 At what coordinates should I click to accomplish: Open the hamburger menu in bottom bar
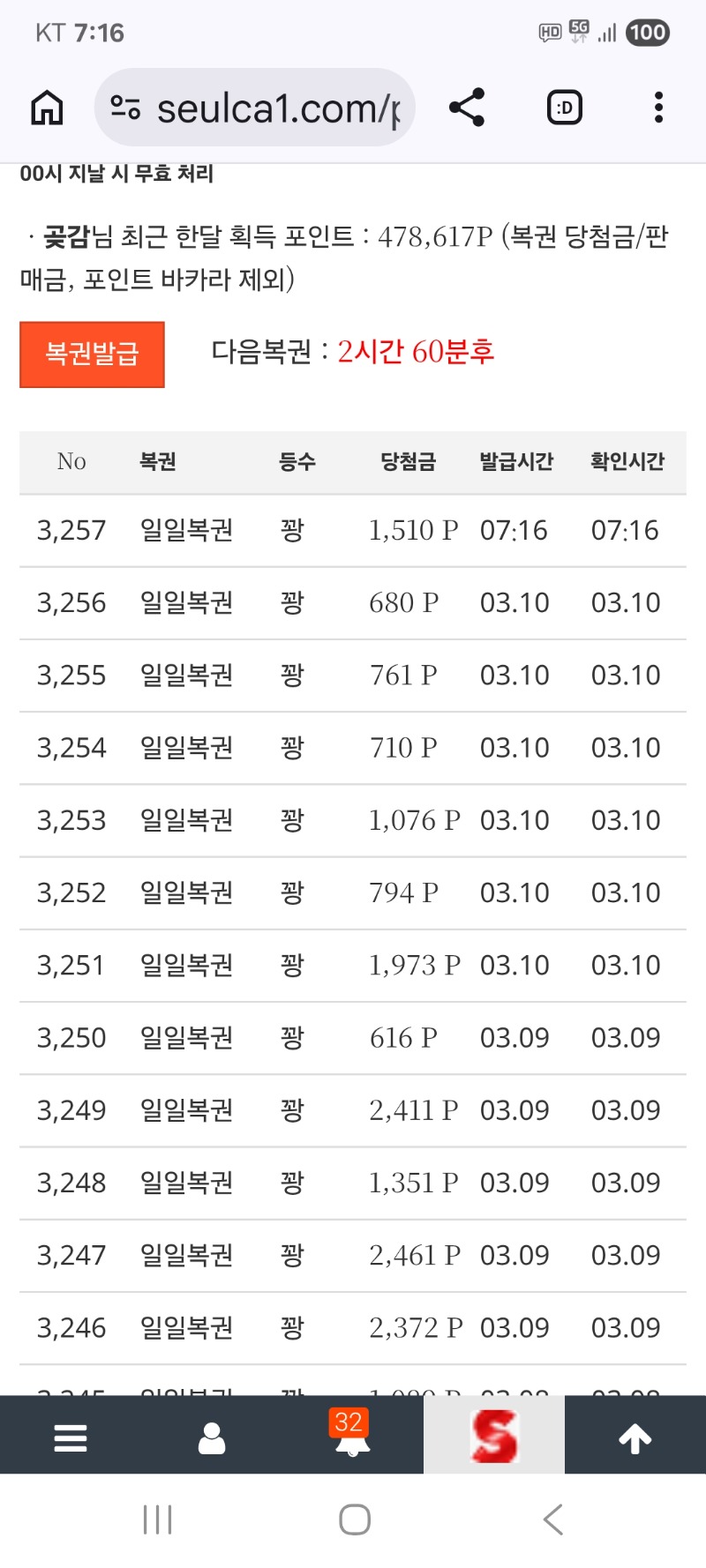(x=71, y=1437)
